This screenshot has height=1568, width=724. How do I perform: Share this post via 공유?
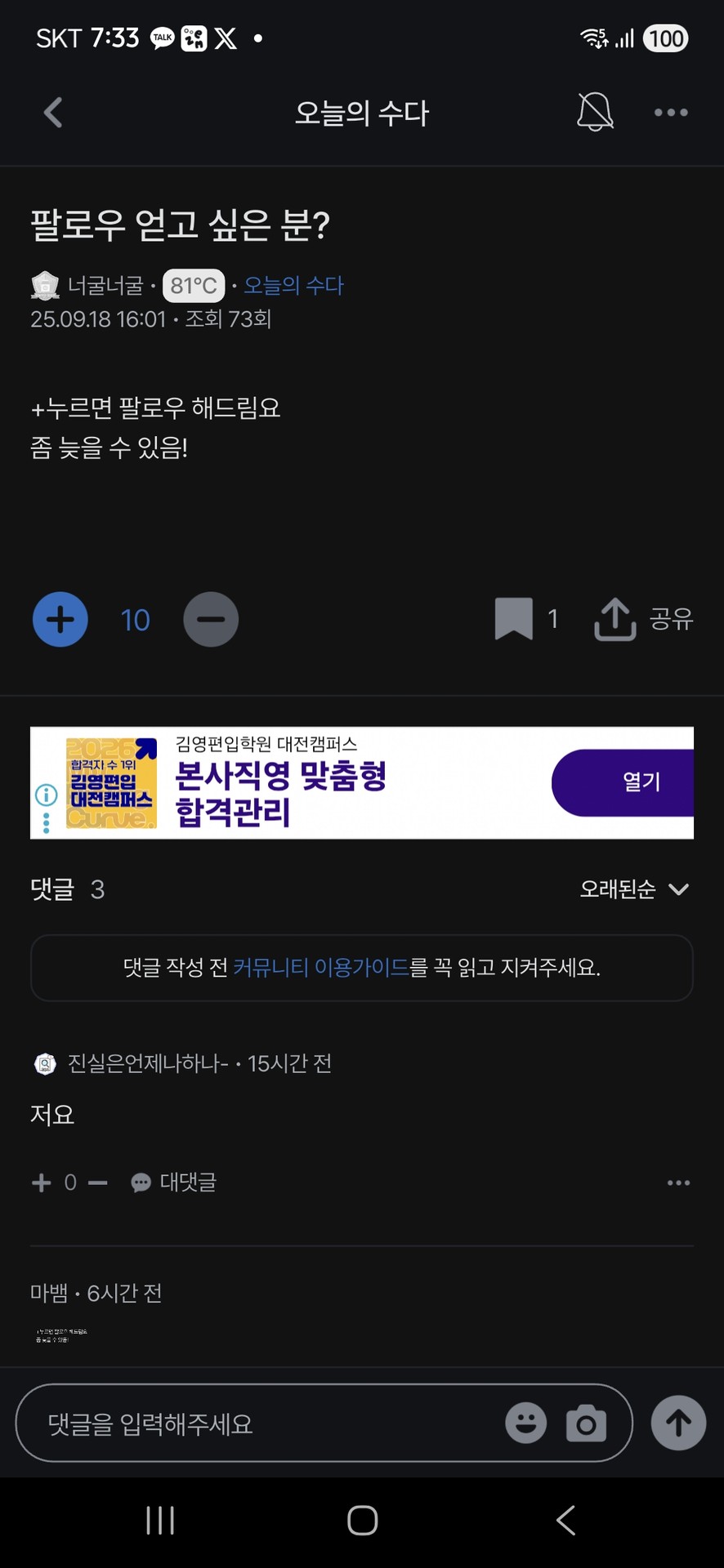pyautogui.click(x=644, y=619)
